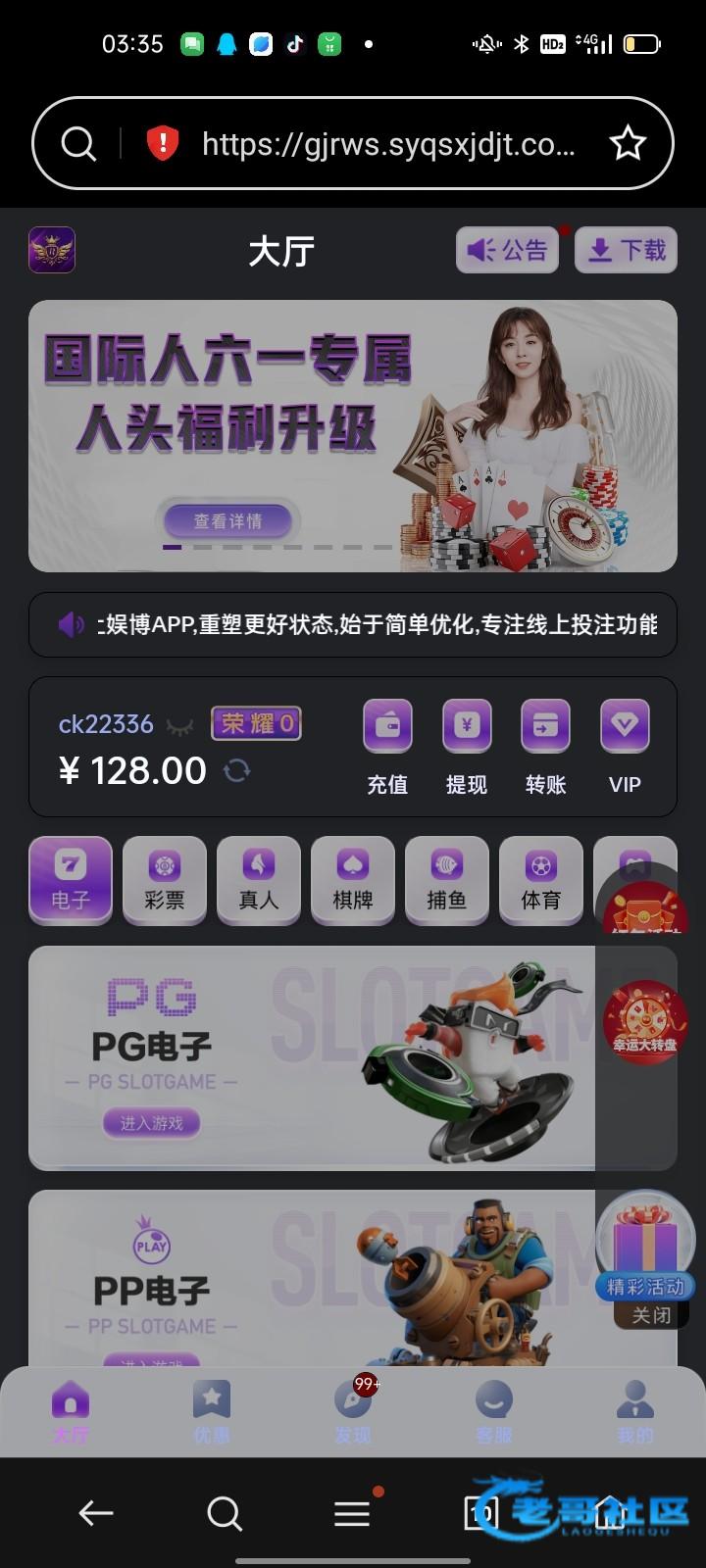This screenshot has height=1568, width=706.
Task: Tap the 下载 download button
Action: point(626,251)
